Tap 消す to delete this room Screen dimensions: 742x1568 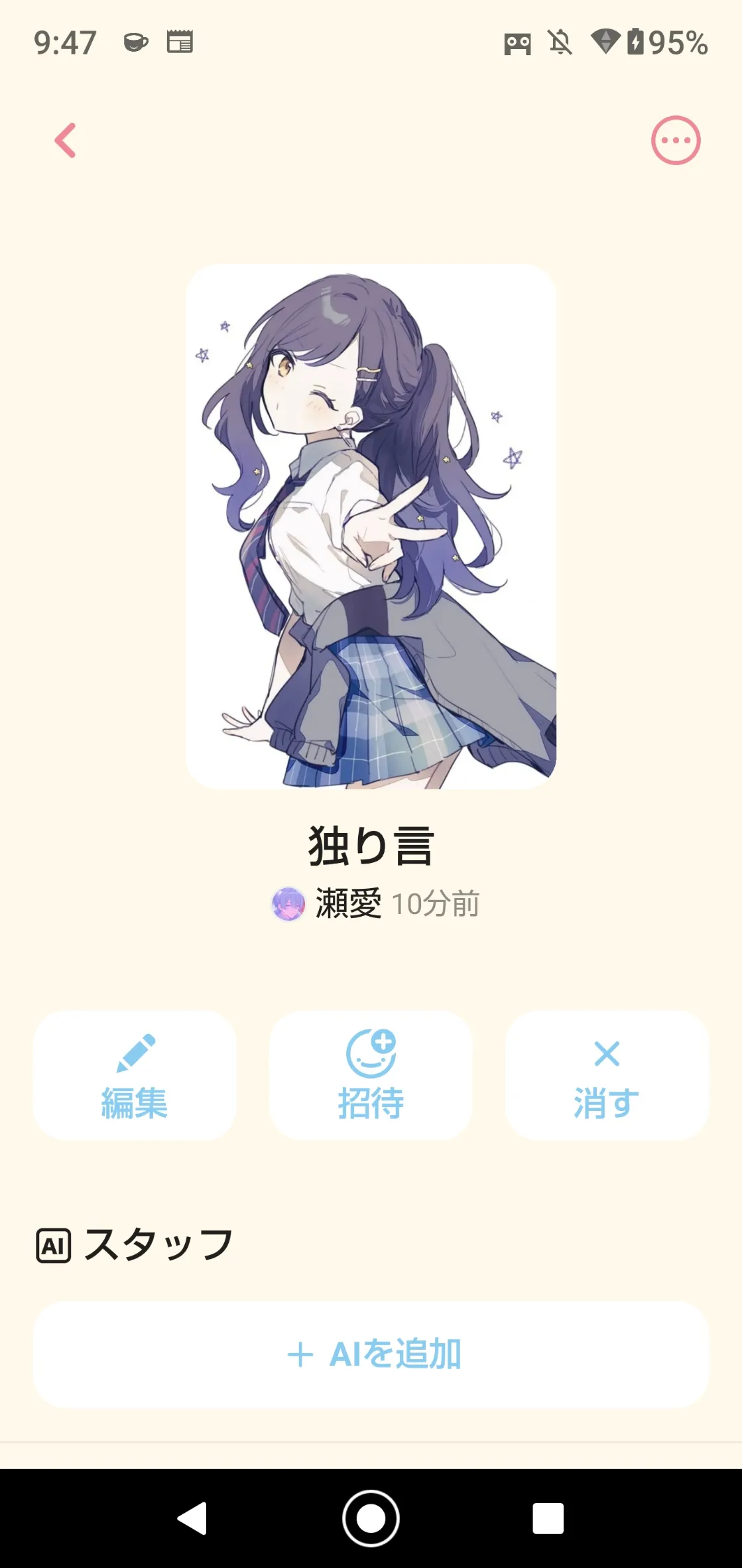click(x=607, y=1075)
